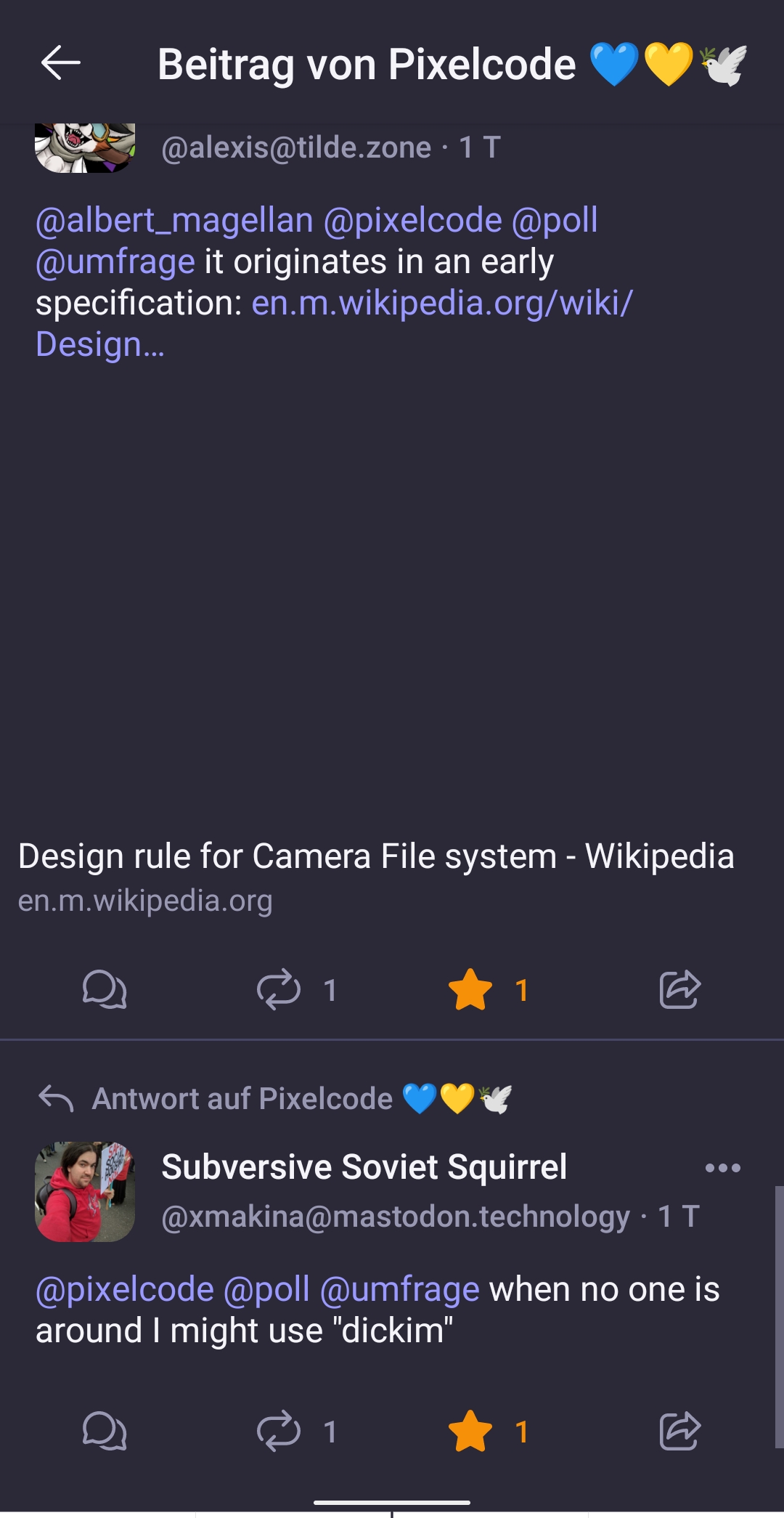The width and height of the screenshot is (784, 1518).
Task: Share Subversive Soviet Squirrel's post
Action: (x=679, y=1431)
